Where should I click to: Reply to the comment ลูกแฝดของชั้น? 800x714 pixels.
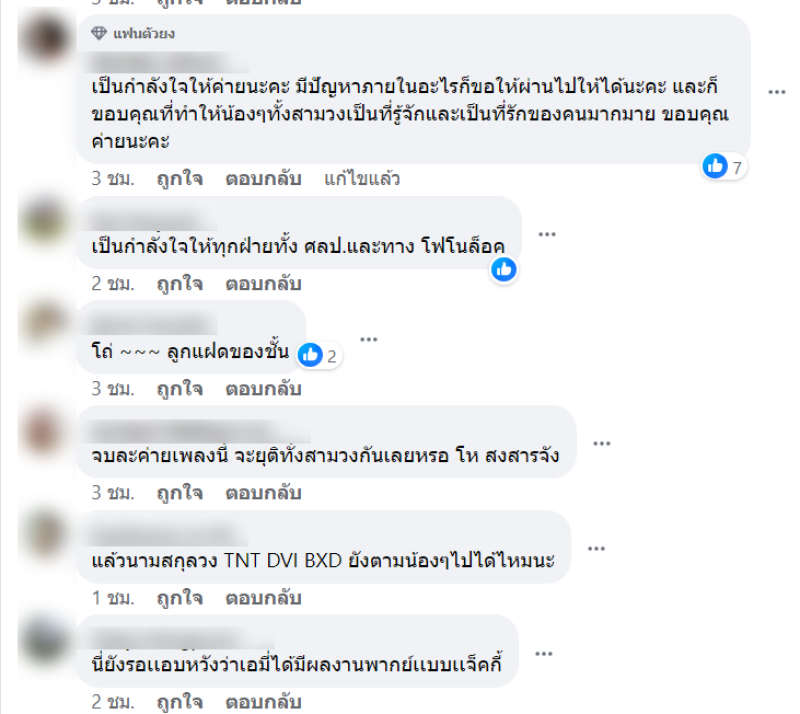[x=263, y=388]
